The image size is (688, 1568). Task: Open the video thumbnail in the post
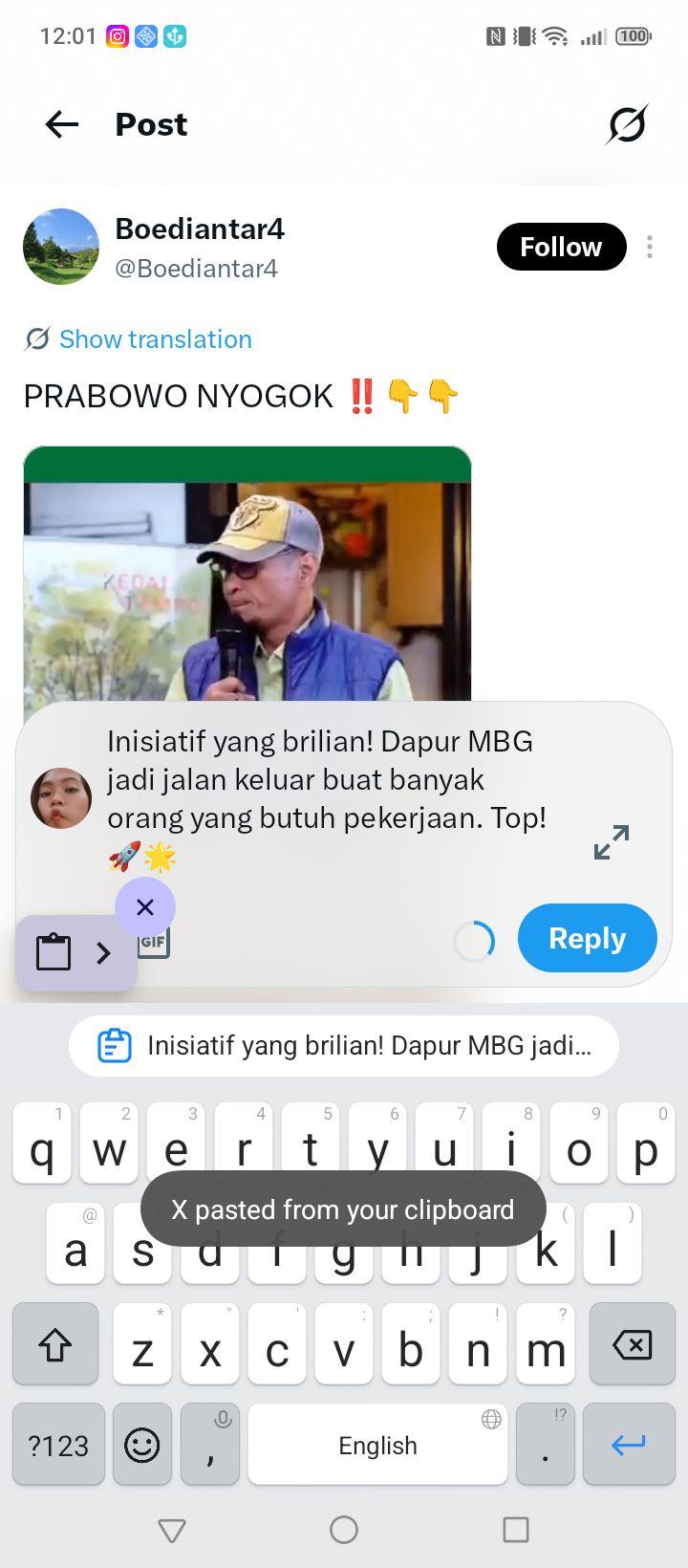[247, 574]
